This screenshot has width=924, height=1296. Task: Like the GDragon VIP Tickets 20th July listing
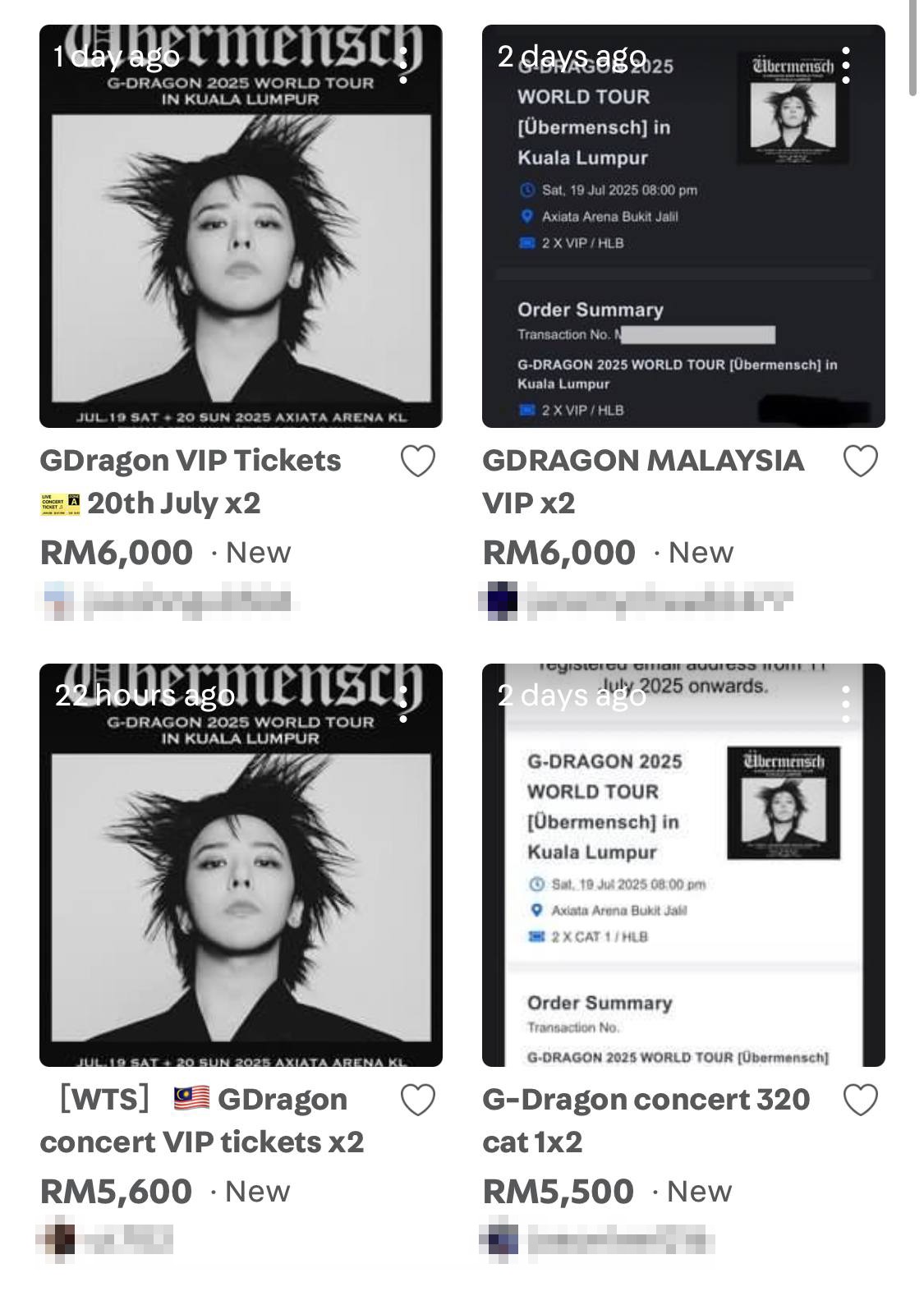(417, 462)
